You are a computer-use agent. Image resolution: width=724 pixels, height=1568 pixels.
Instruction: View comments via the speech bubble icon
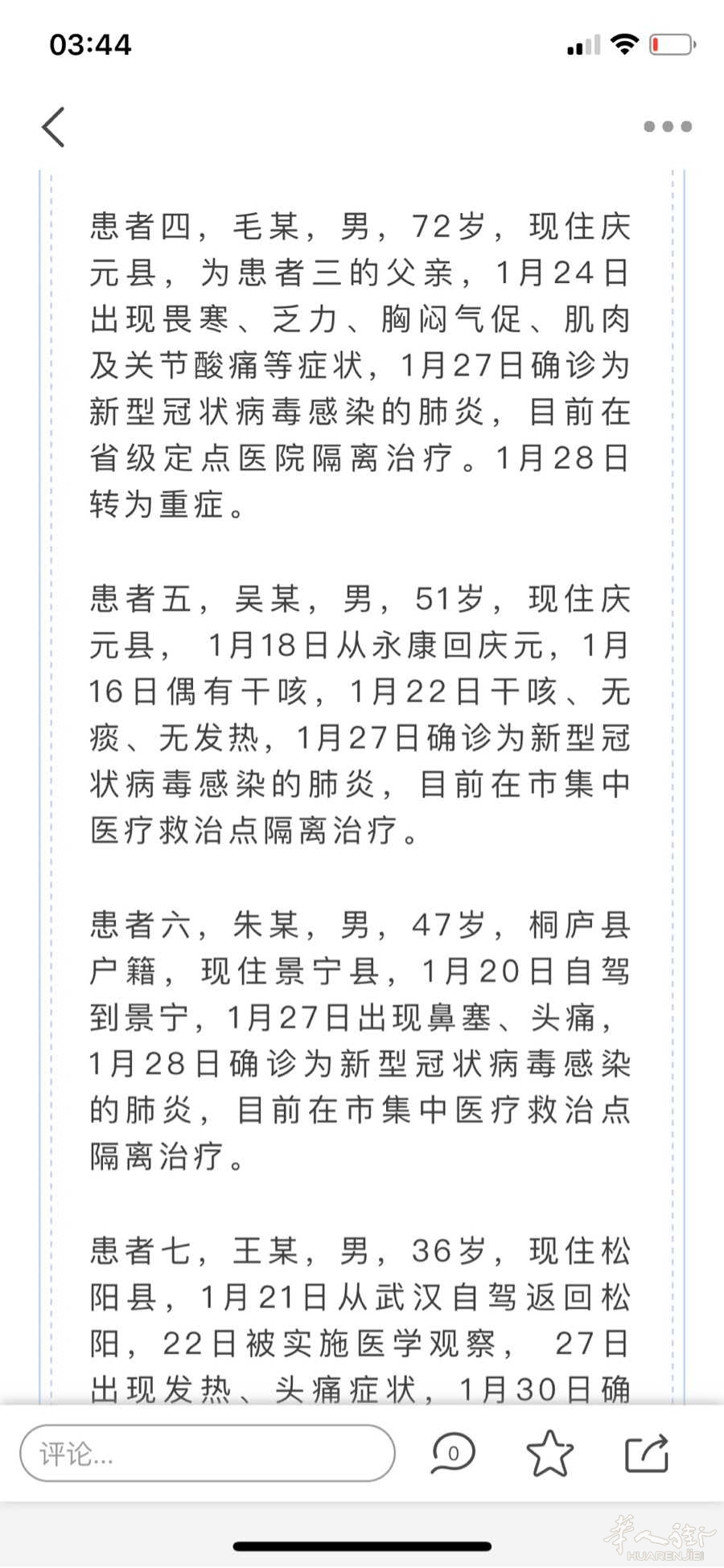coord(453,1453)
